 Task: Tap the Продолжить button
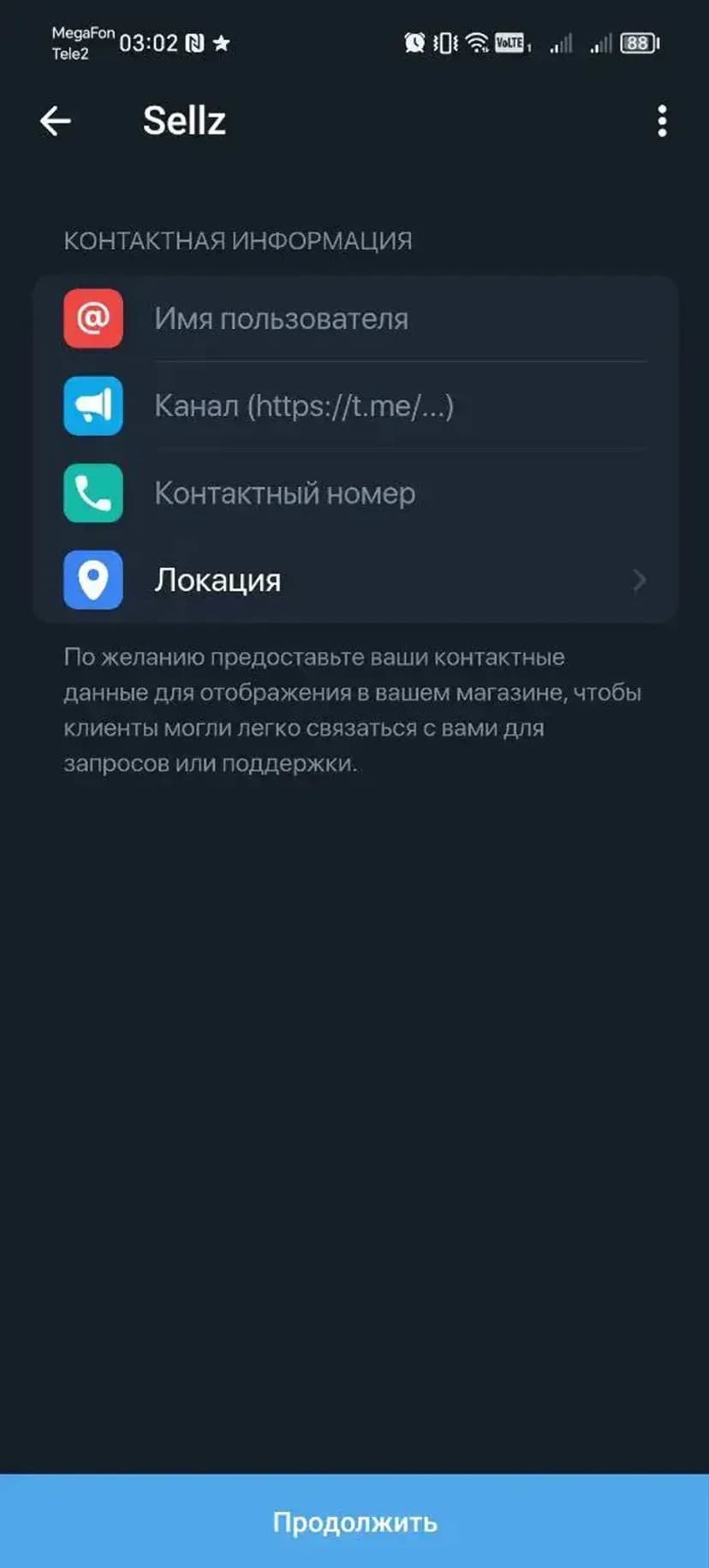354,1522
